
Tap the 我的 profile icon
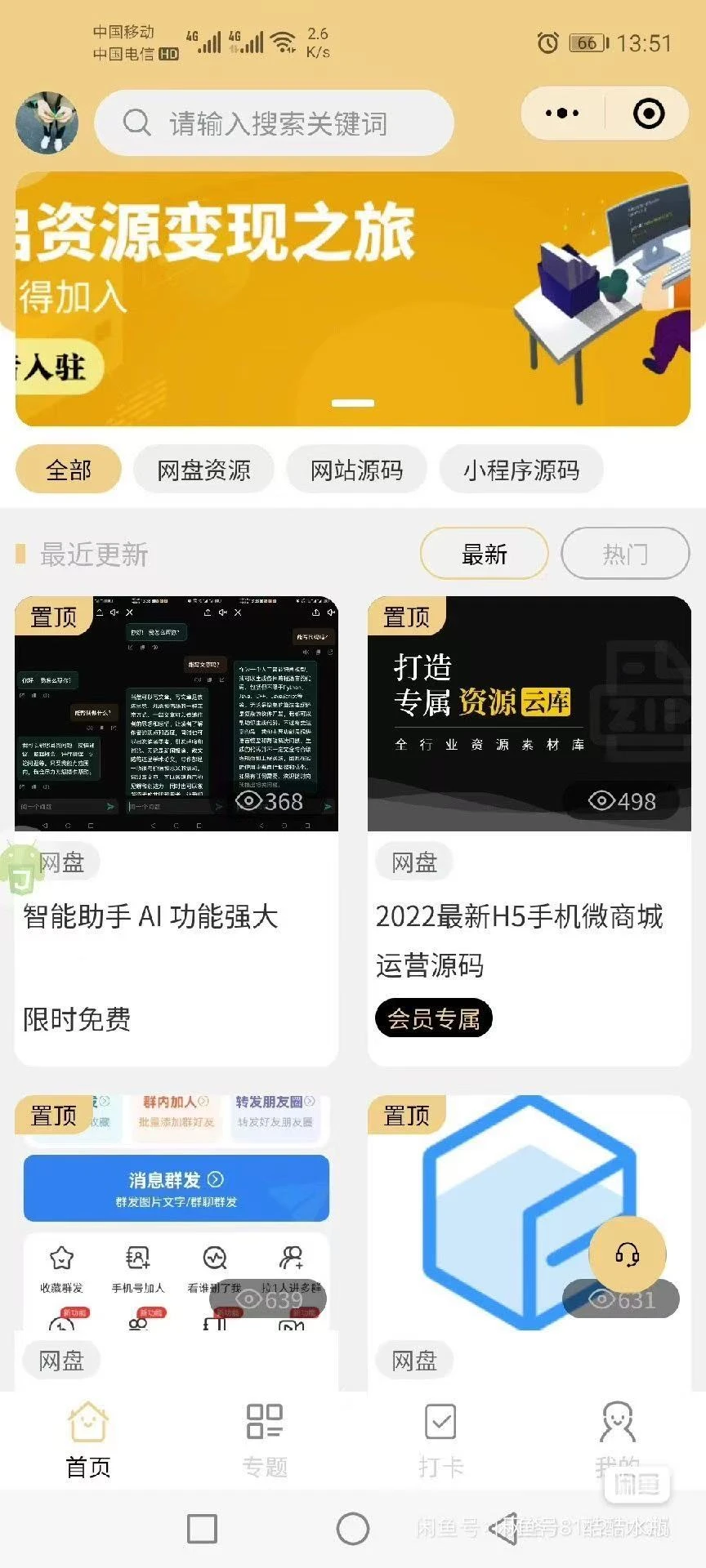pos(618,1422)
